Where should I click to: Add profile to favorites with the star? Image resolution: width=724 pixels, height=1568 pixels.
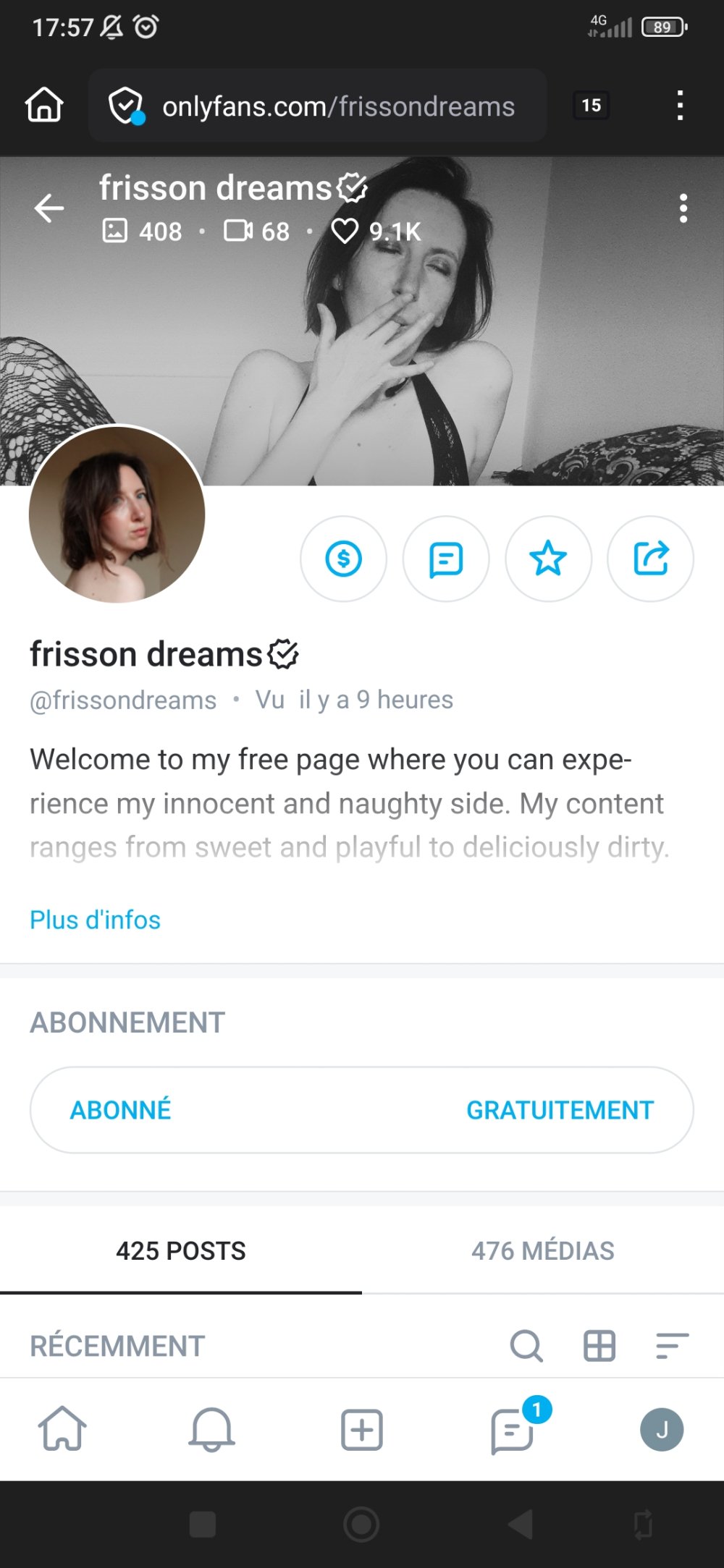(x=548, y=559)
